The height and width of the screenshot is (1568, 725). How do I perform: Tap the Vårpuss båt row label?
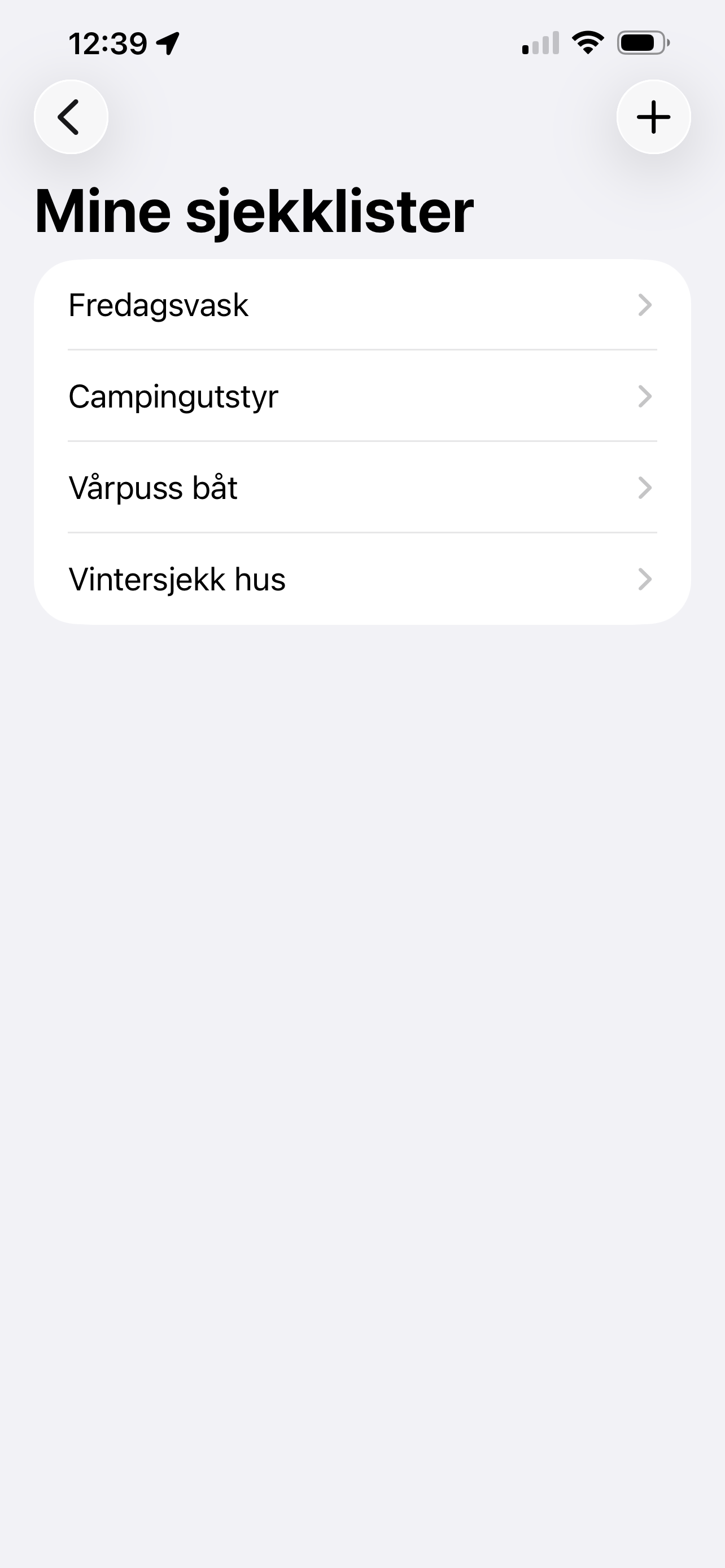click(153, 488)
